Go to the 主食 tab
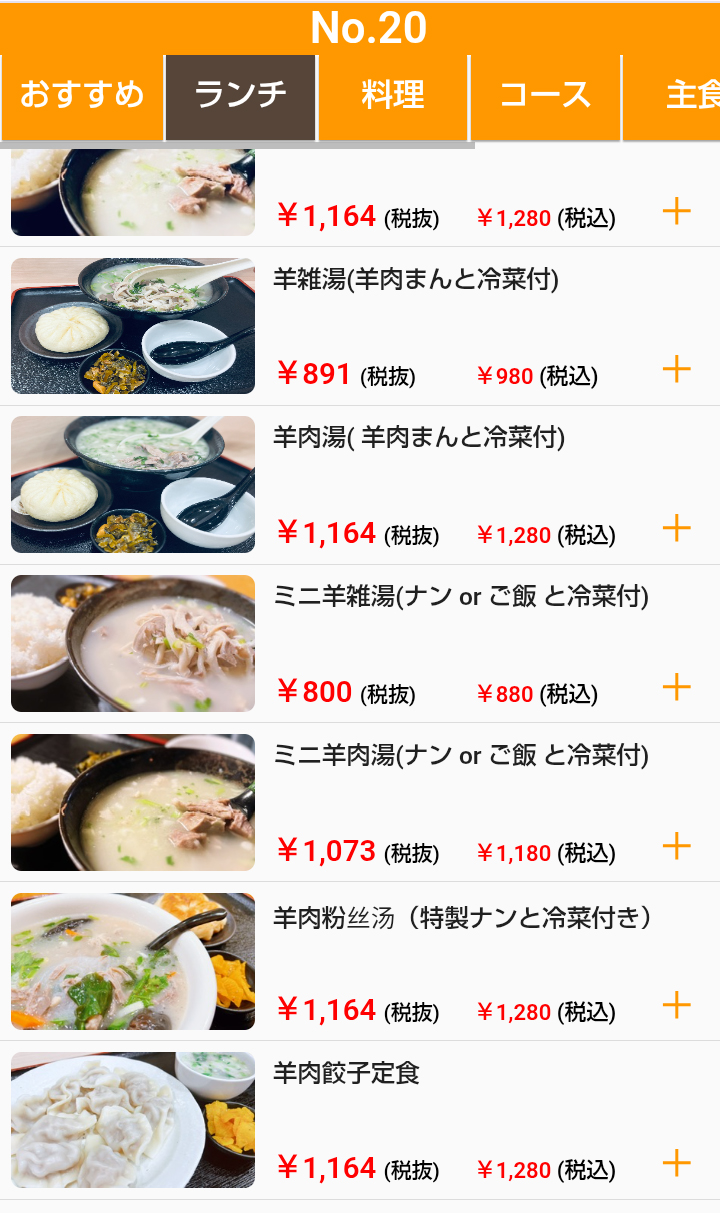The image size is (720, 1213). [x=690, y=96]
